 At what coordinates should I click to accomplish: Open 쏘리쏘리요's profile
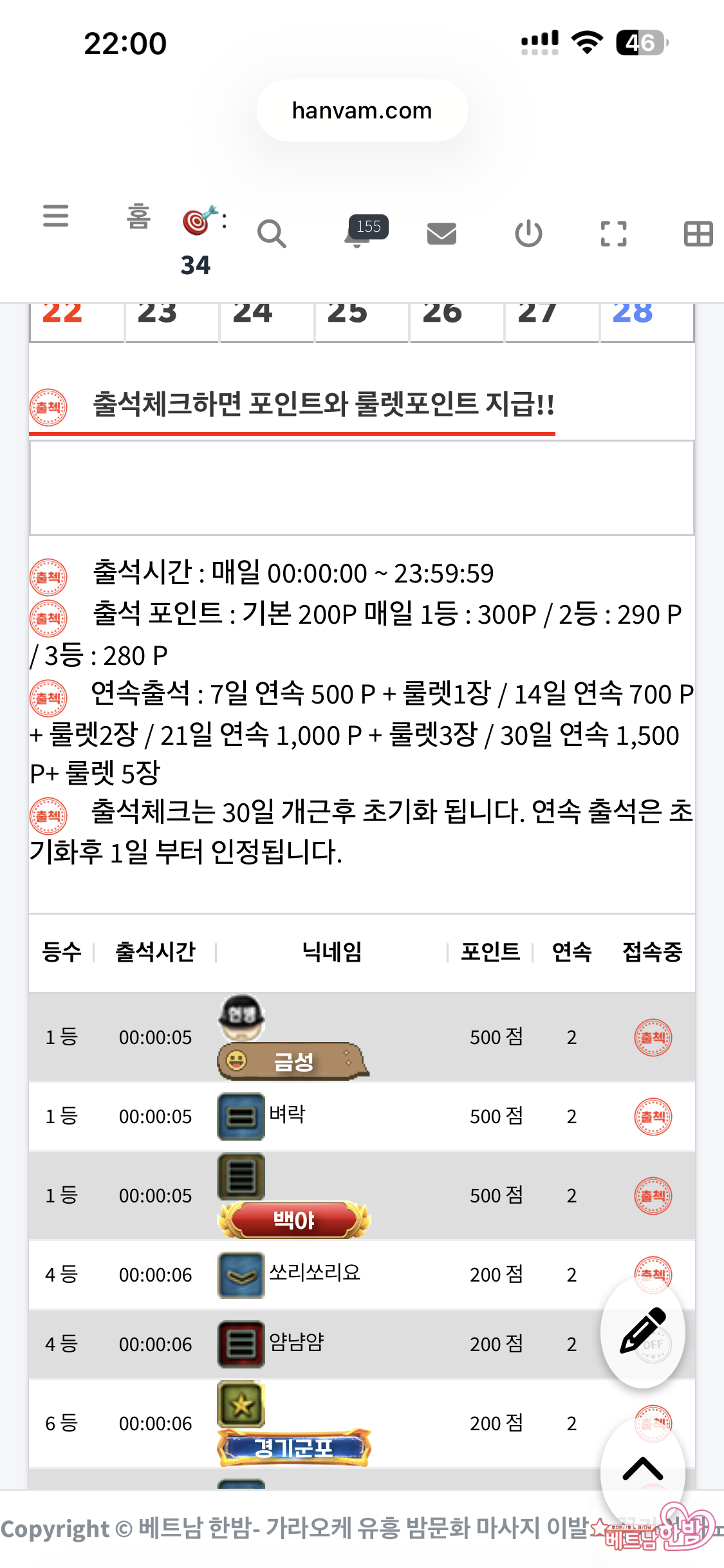tap(314, 1273)
